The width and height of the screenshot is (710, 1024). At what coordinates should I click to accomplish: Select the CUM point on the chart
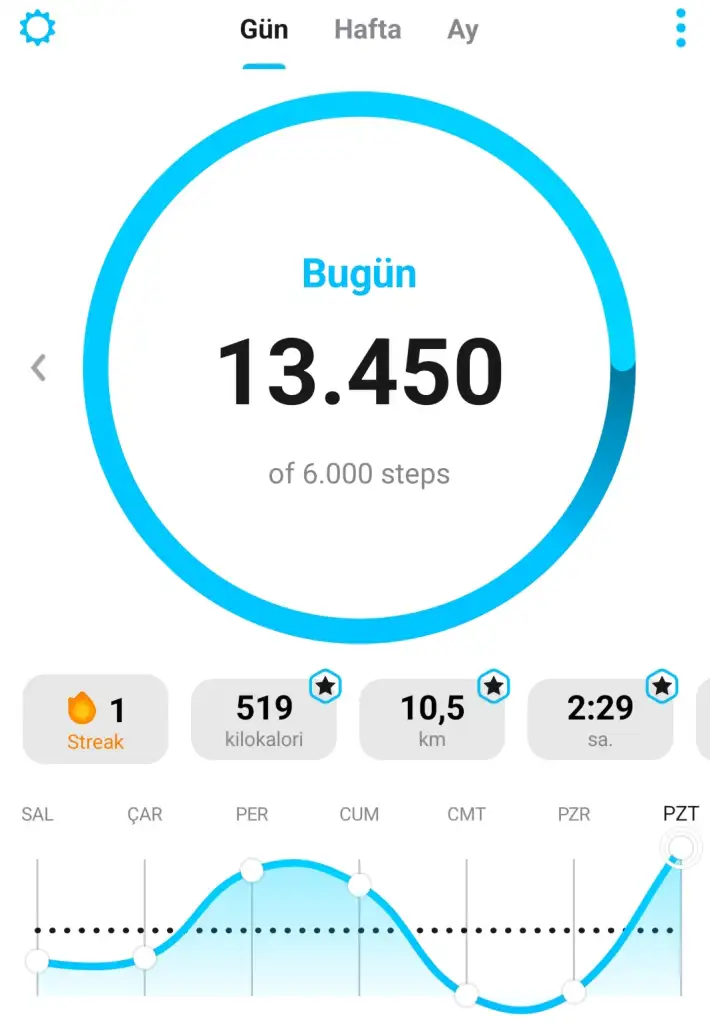click(359, 885)
